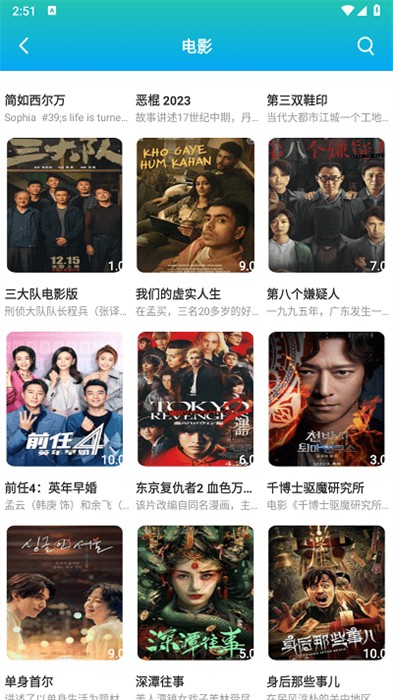Open 千博士驱魔研究所 movie poster
The height and width of the screenshot is (700, 393).
coord(326,399)
